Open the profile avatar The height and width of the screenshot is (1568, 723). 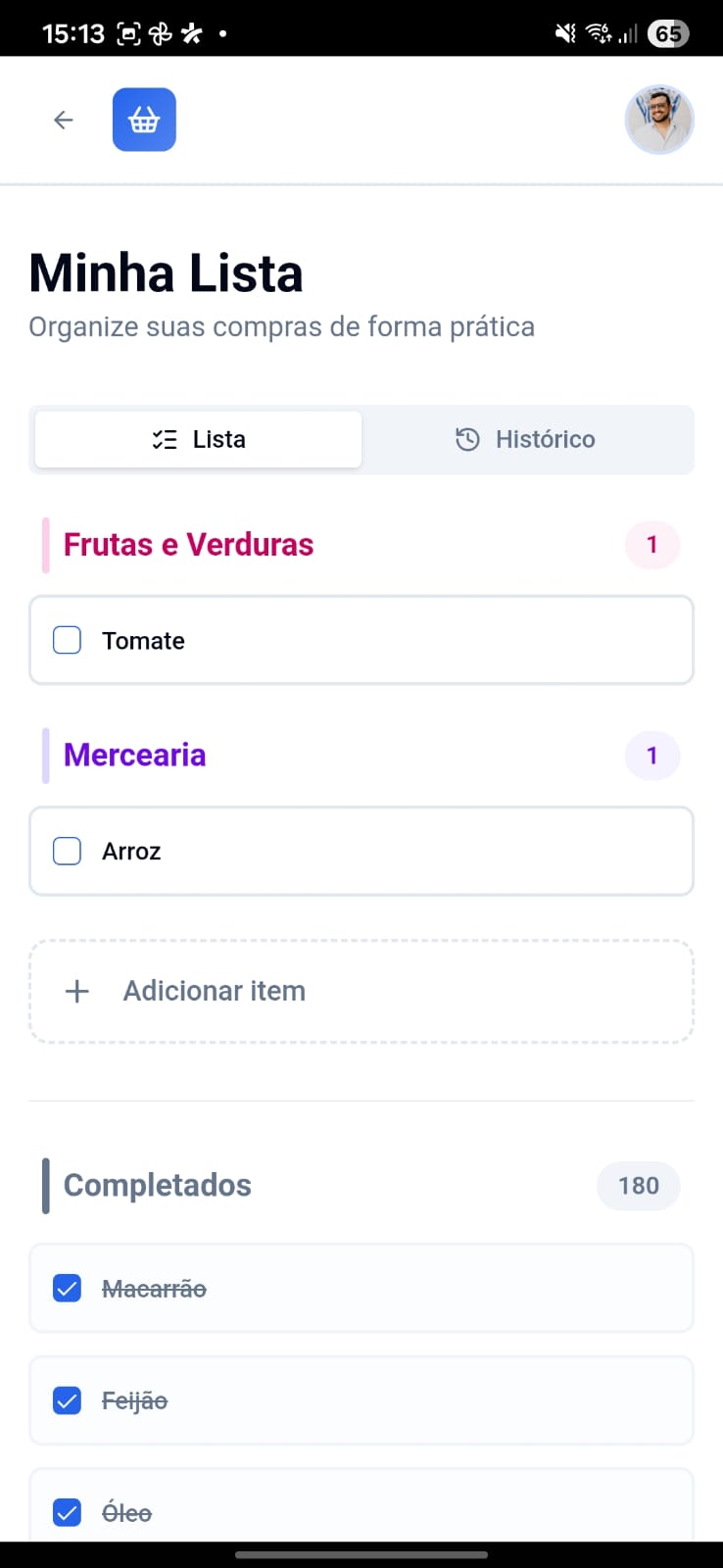659,120
